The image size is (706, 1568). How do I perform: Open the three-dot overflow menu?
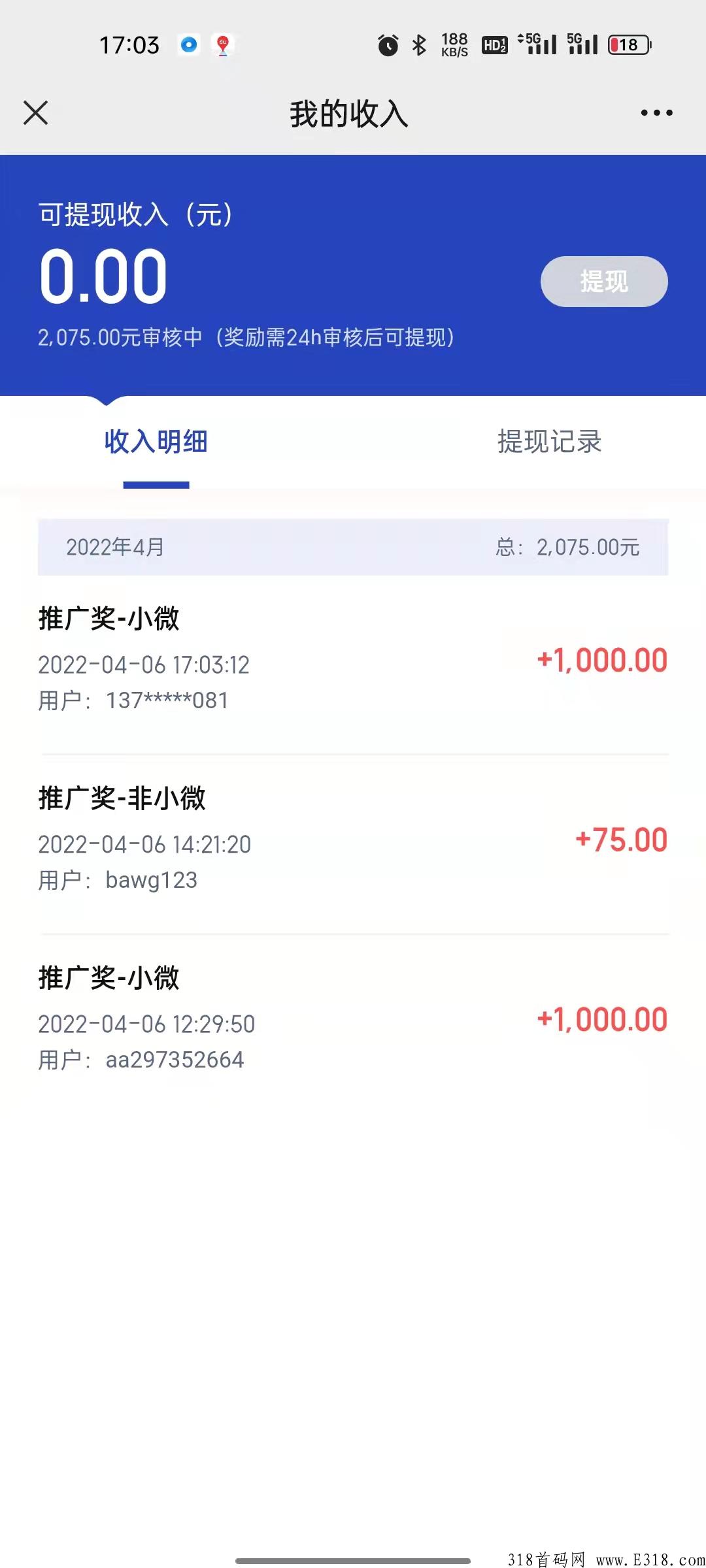coord(656,113)
